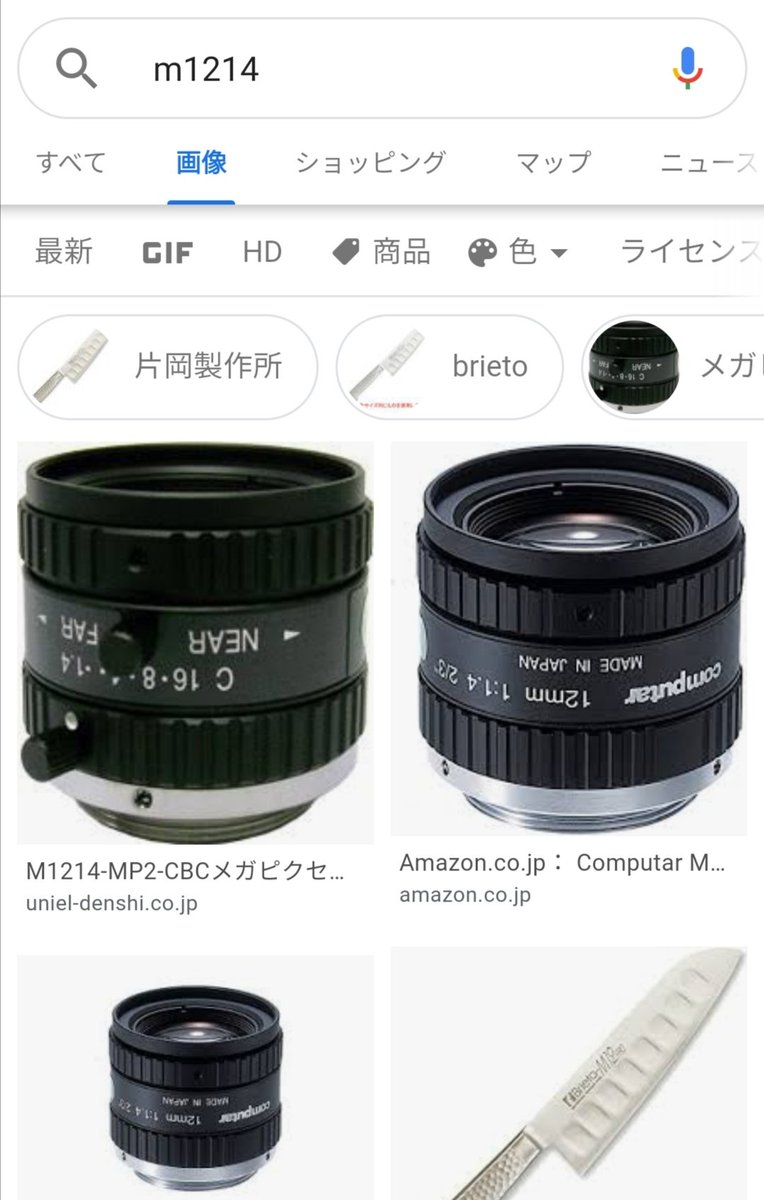Select the メガ suggestion chip
This screenshot has width=764, height=1200.
(673, 367)
